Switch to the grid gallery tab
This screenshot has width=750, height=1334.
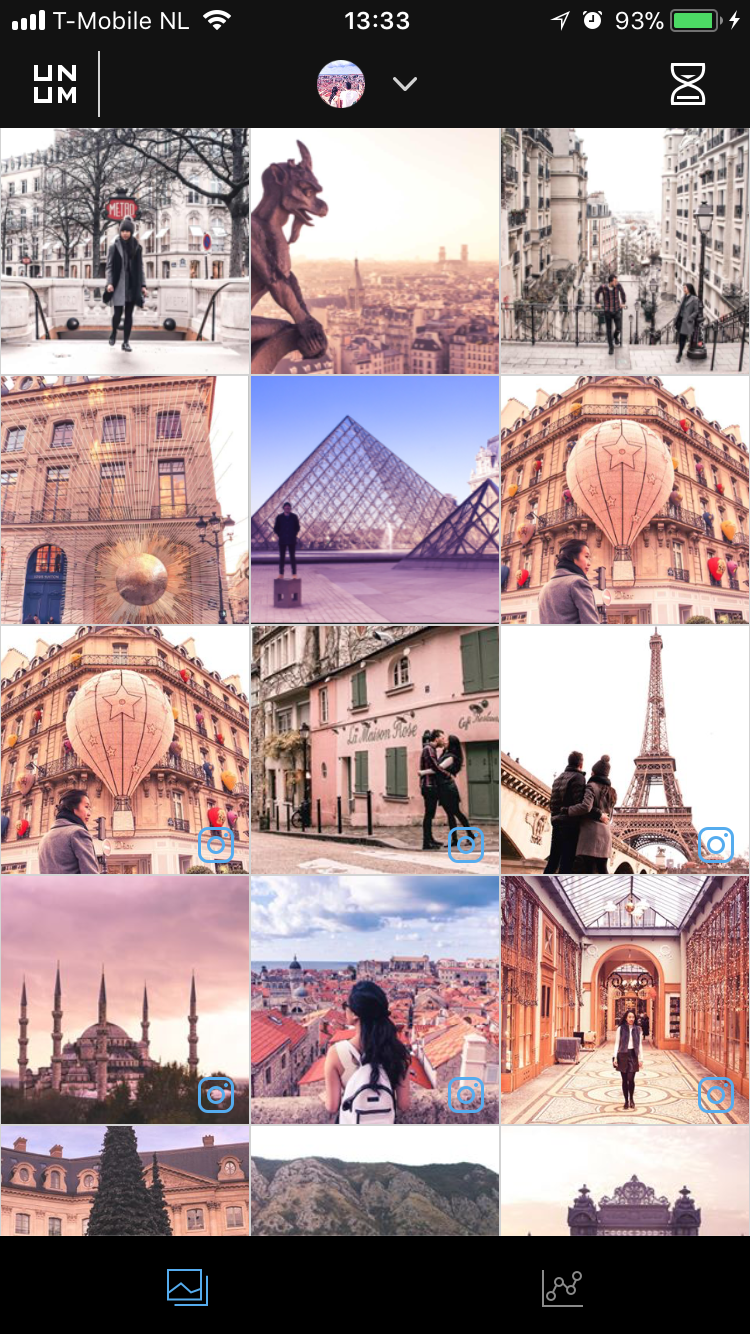(187, 1287)
